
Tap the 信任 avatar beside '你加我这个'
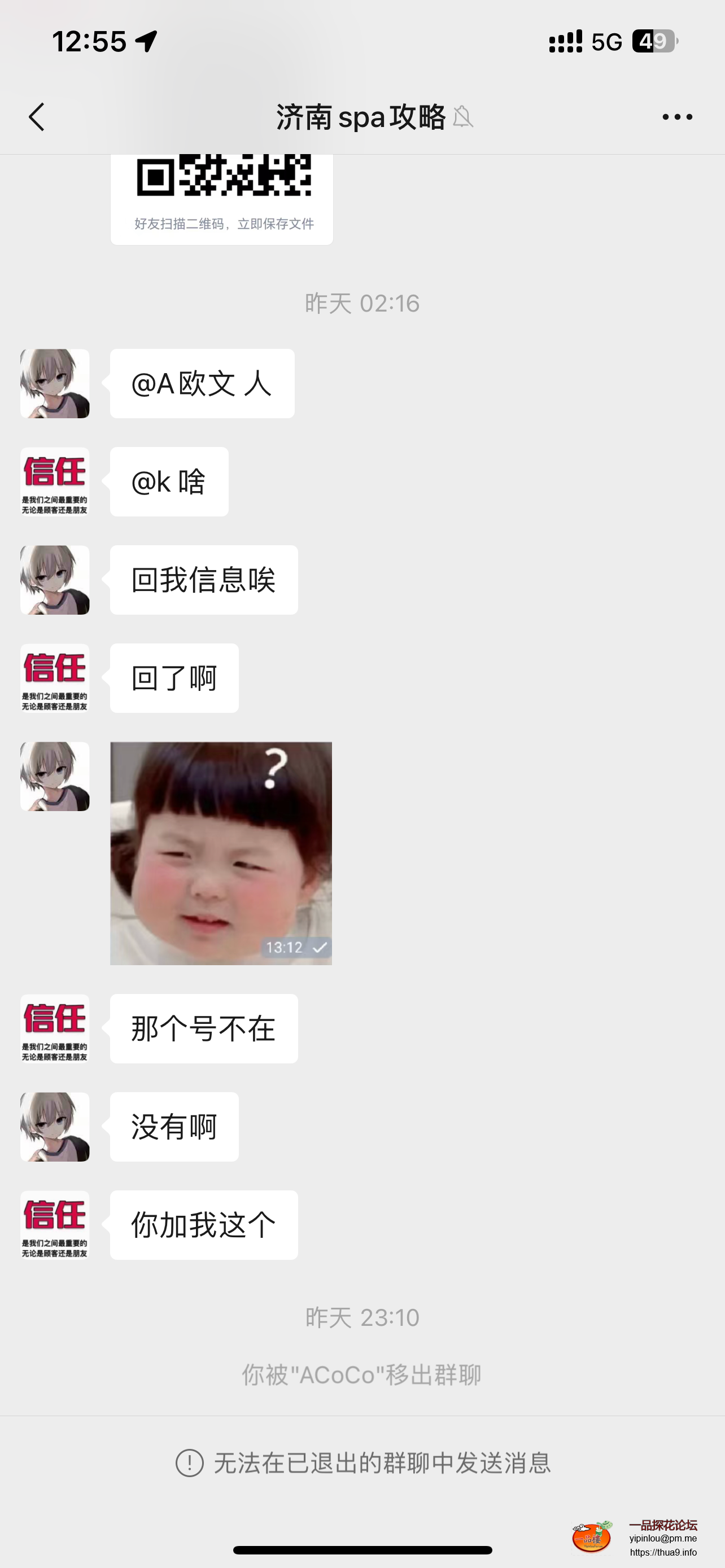pyautogui.click(x=55, y=1225)
